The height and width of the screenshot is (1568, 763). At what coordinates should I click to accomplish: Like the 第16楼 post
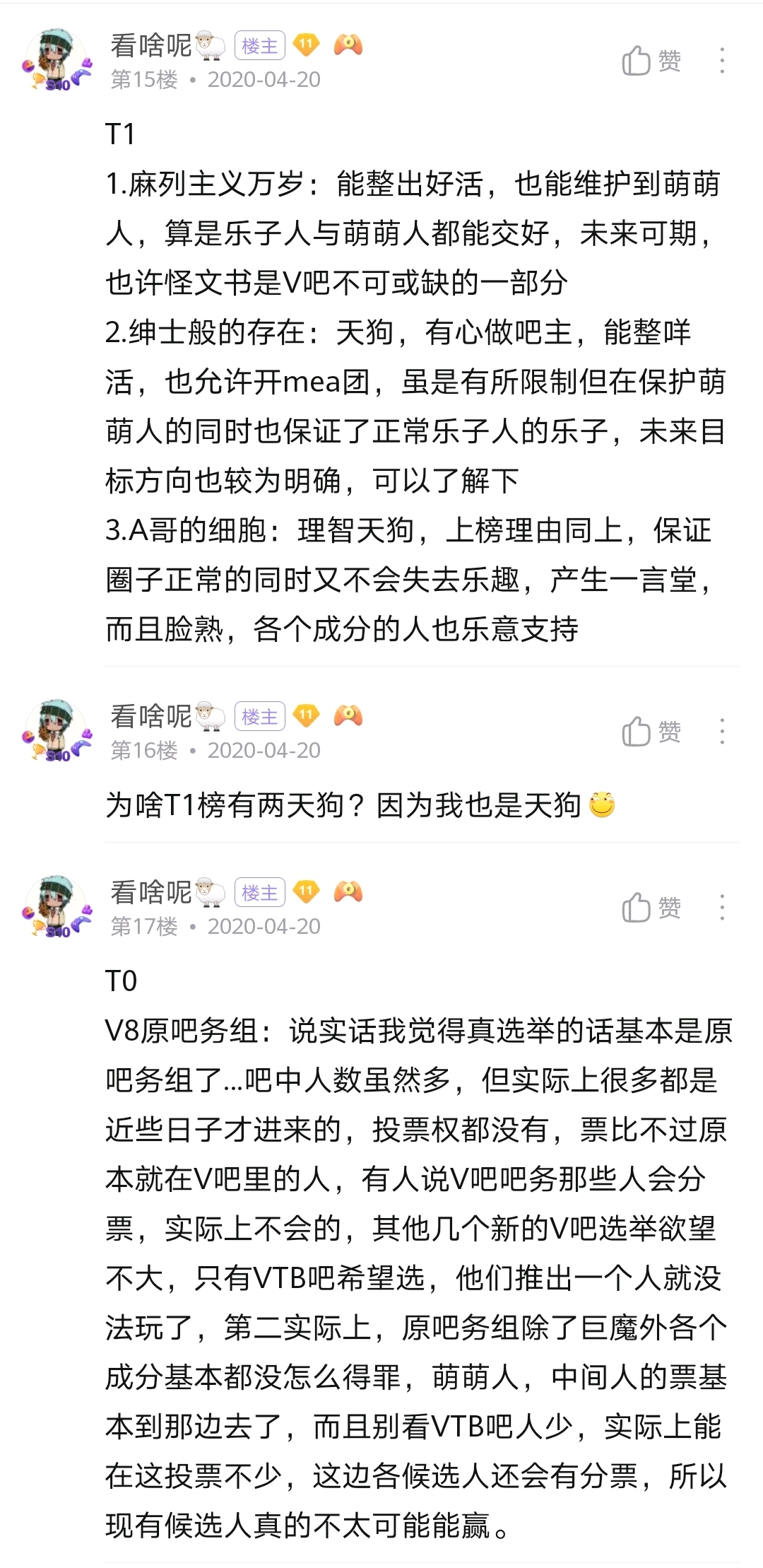tap(651, 732)
